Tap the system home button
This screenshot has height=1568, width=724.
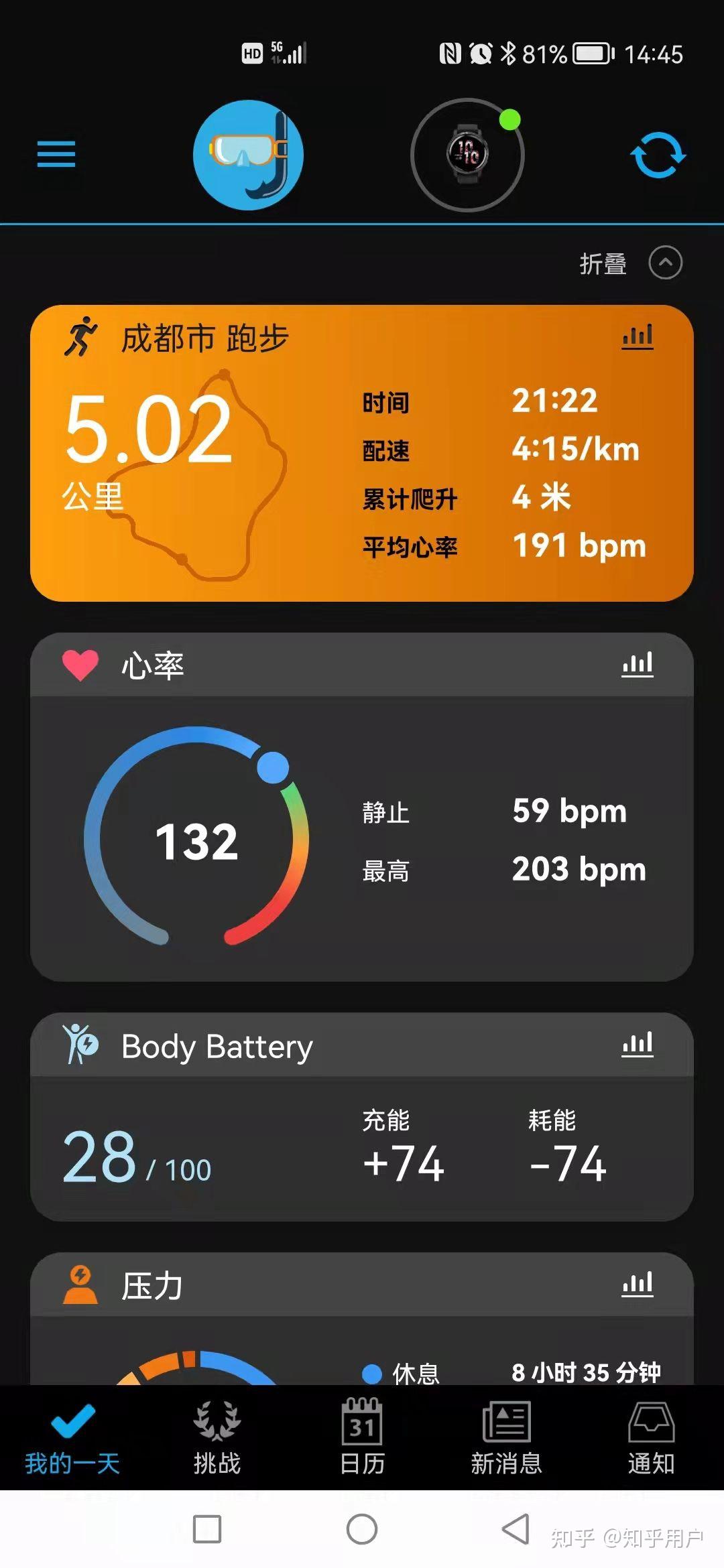point(362,1529)
